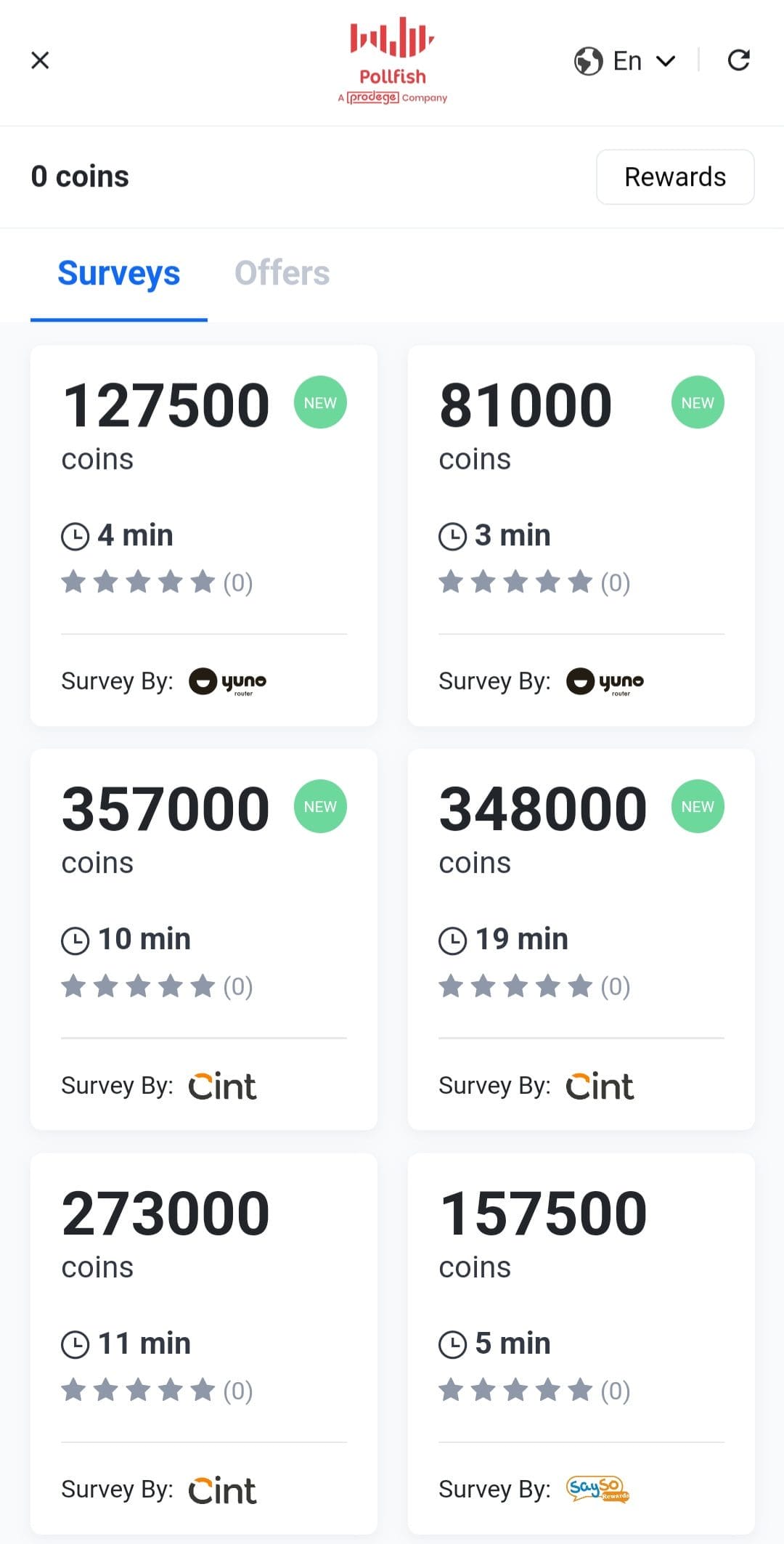Switch to the Offers tab
This screenshot has height=1544, width=784.
(282, 274)
